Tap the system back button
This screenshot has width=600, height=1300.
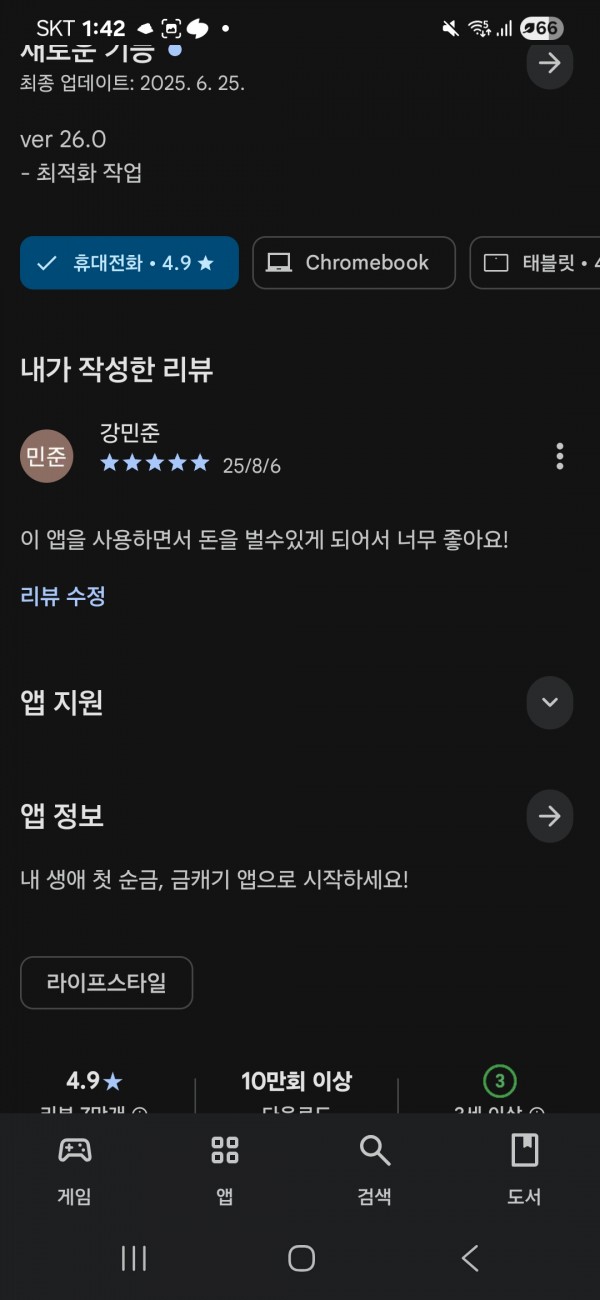470,1258
